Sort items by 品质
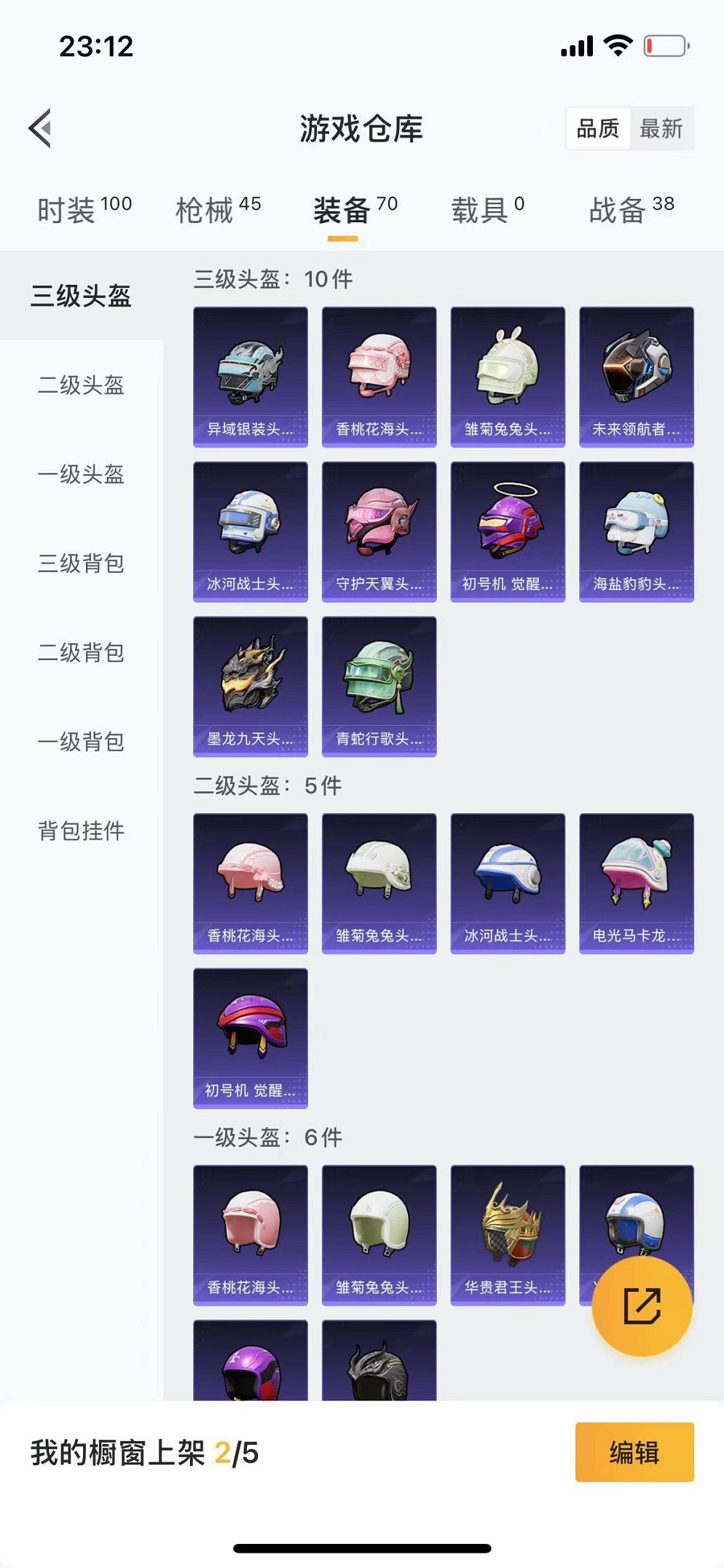This screenshot has height=1568, width=724. (597, 129)
